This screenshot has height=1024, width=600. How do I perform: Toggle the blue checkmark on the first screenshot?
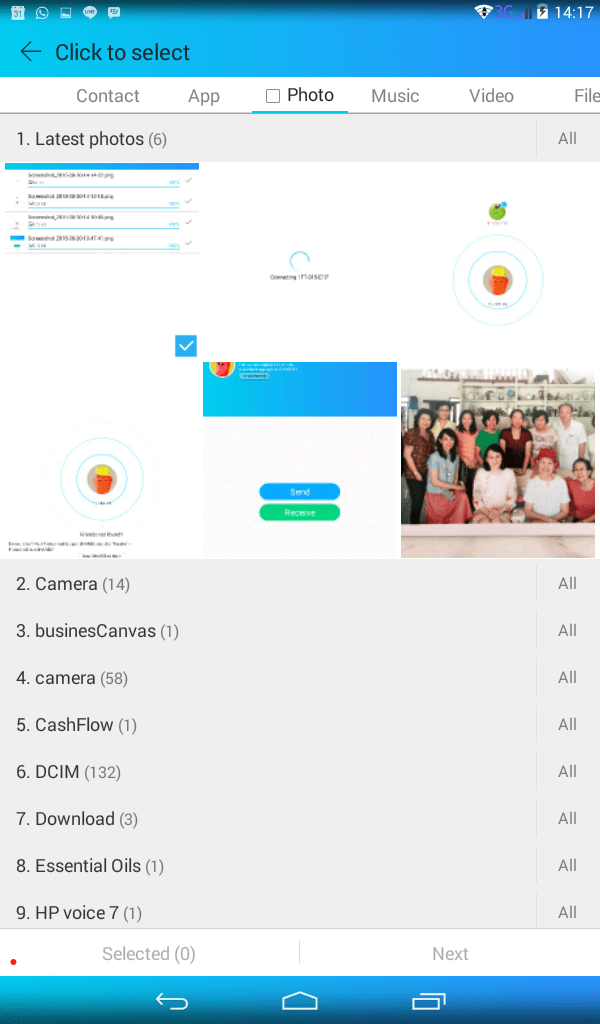tap(186, 345)
